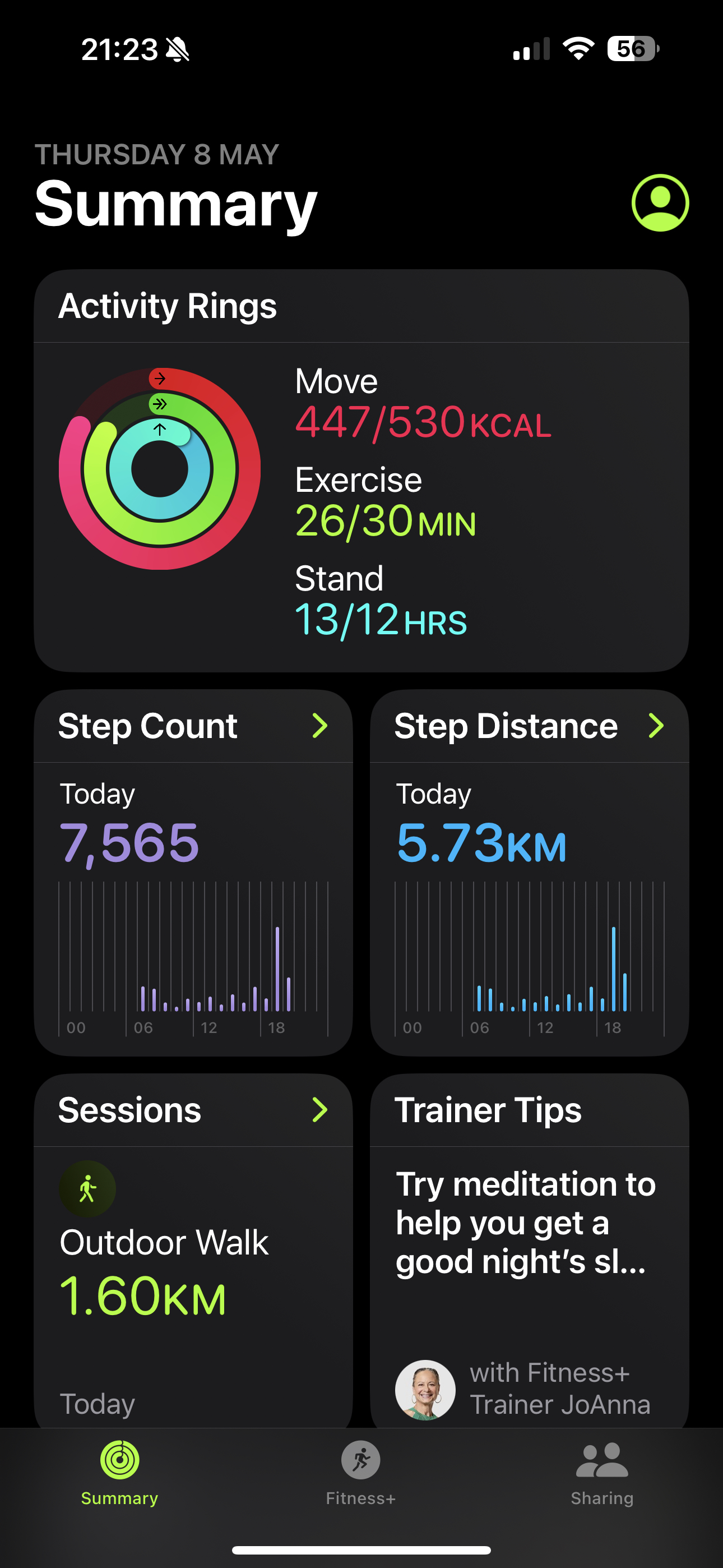Select the Summary tab
Image resolution: width=723 pixels, height=1568 pixels.
click(120, 1473)
